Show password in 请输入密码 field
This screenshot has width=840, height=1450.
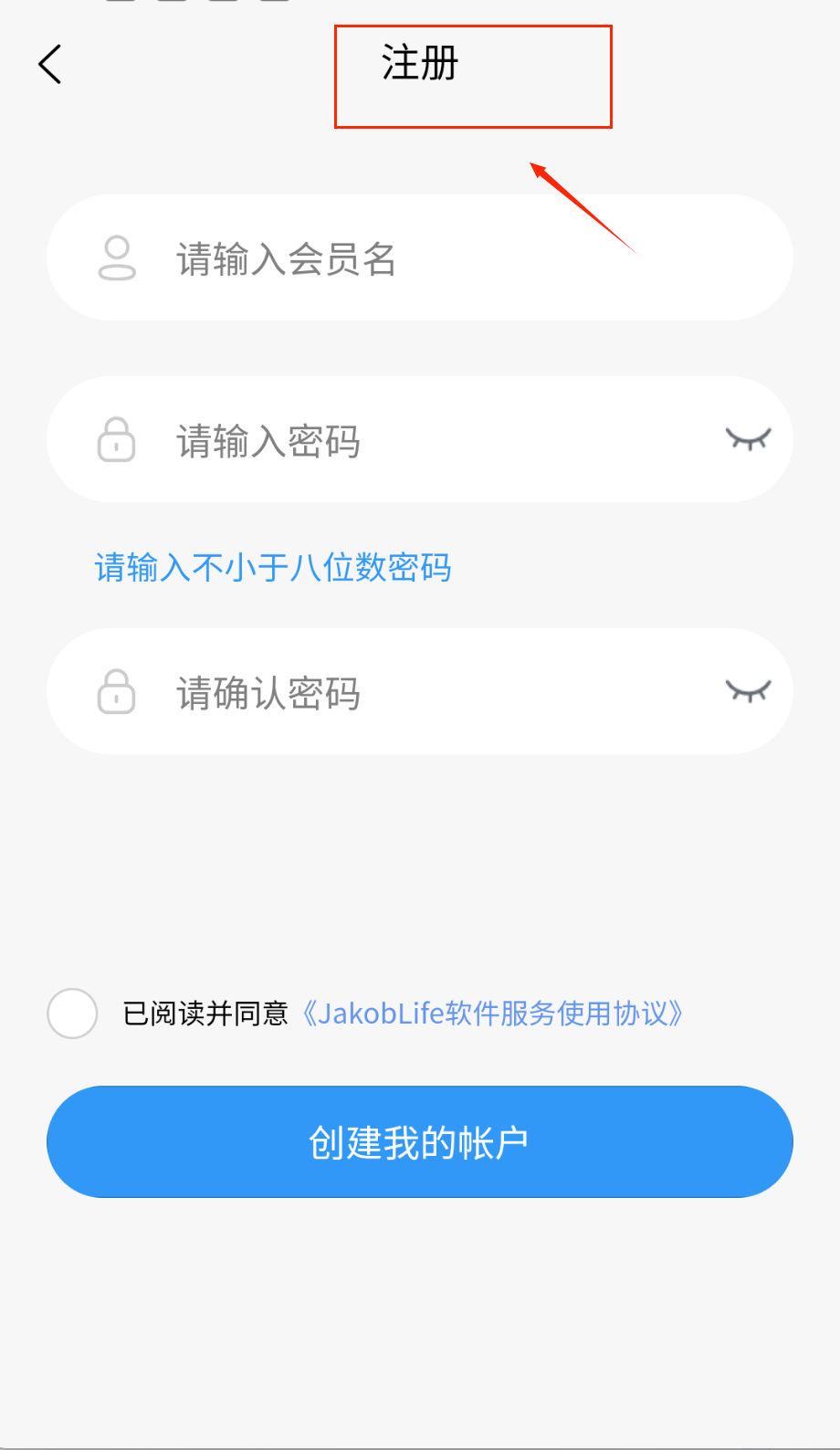pos(748,440)
